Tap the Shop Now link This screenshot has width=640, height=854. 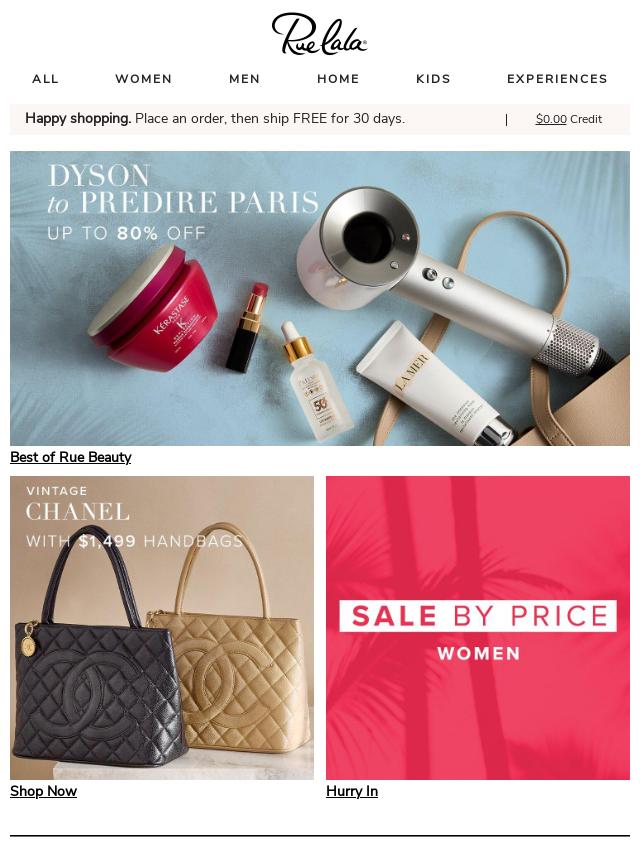click(43, 791)
